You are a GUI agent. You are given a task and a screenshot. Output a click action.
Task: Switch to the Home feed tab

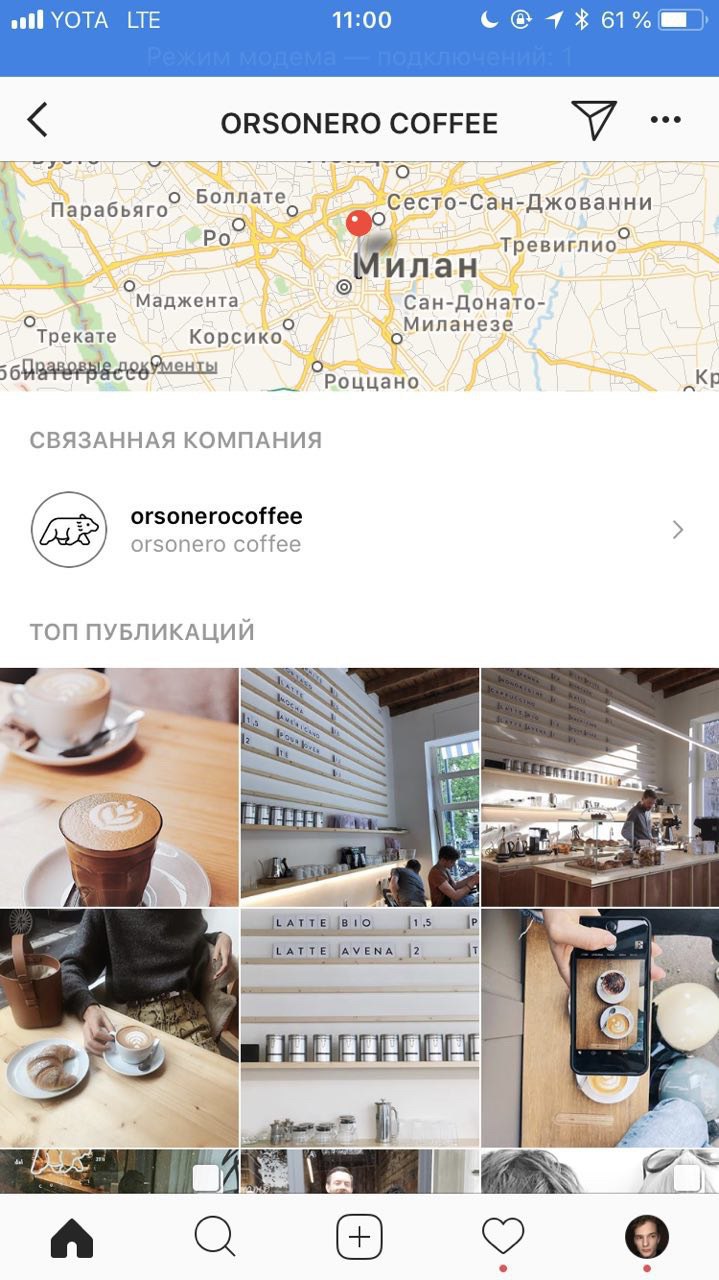point(72,1238)
